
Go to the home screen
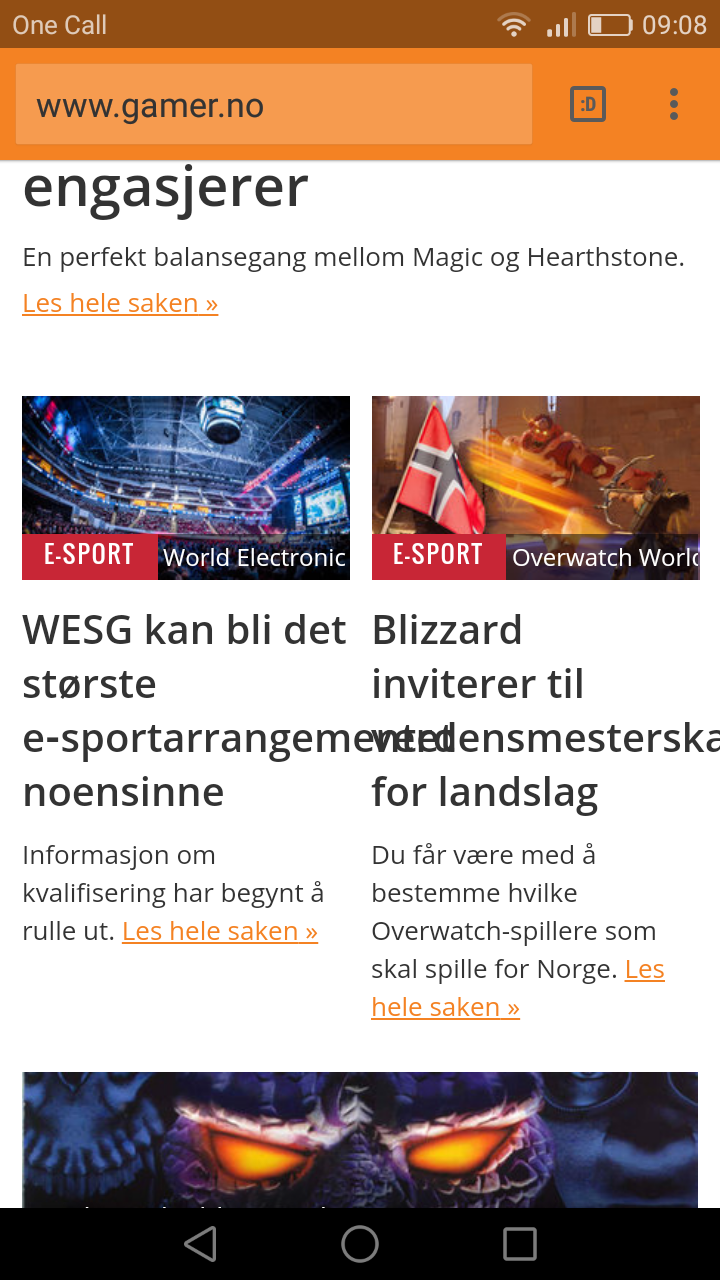click(x=360, y=1244)
